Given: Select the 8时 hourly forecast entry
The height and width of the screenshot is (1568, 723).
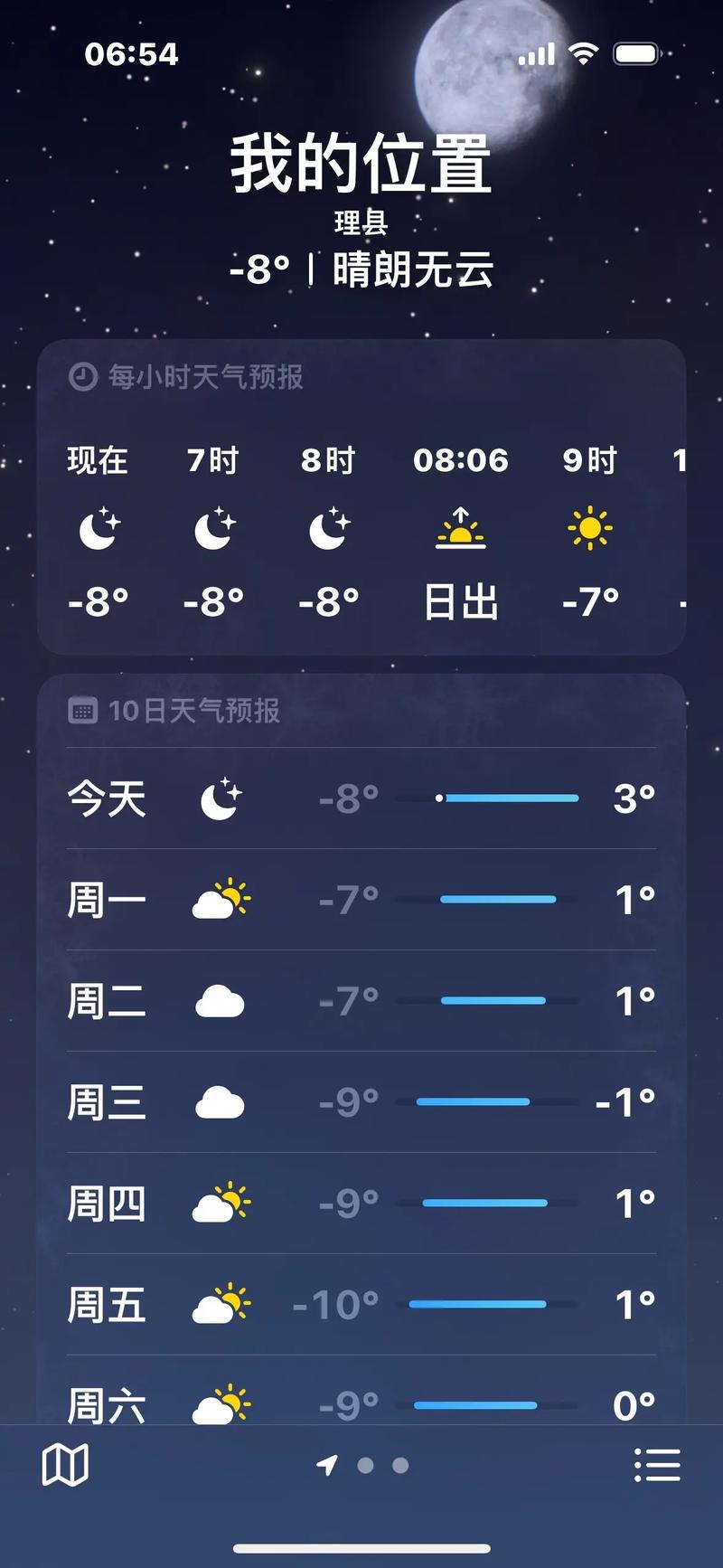Looking at the screenshot, I should pos(326,529).
